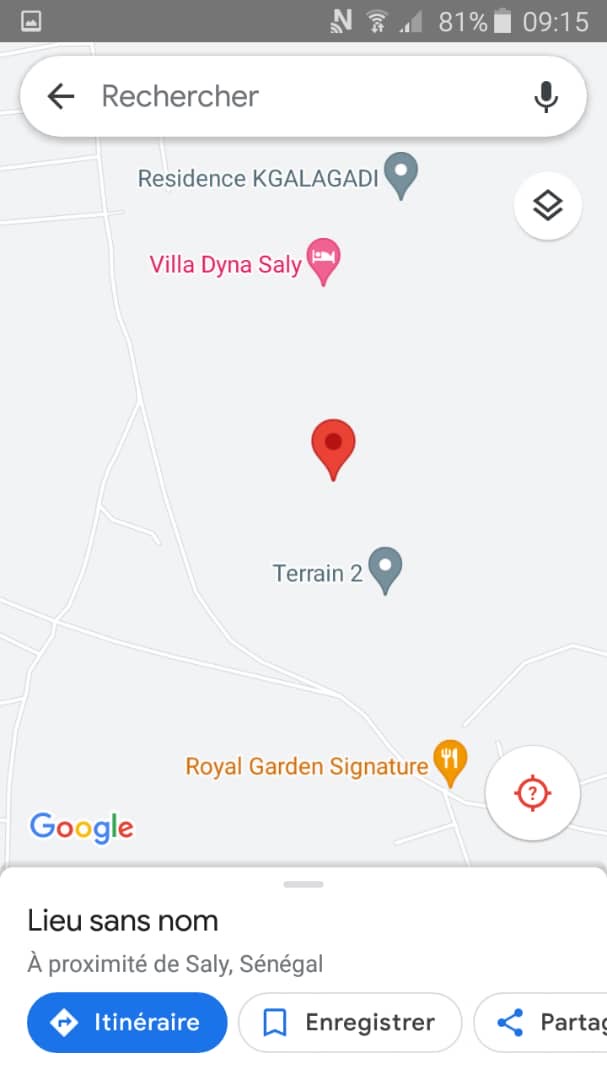The image size is (607, 1080).
Task: Open Residence KGALAGADI place marker
Action: [401, 176]
